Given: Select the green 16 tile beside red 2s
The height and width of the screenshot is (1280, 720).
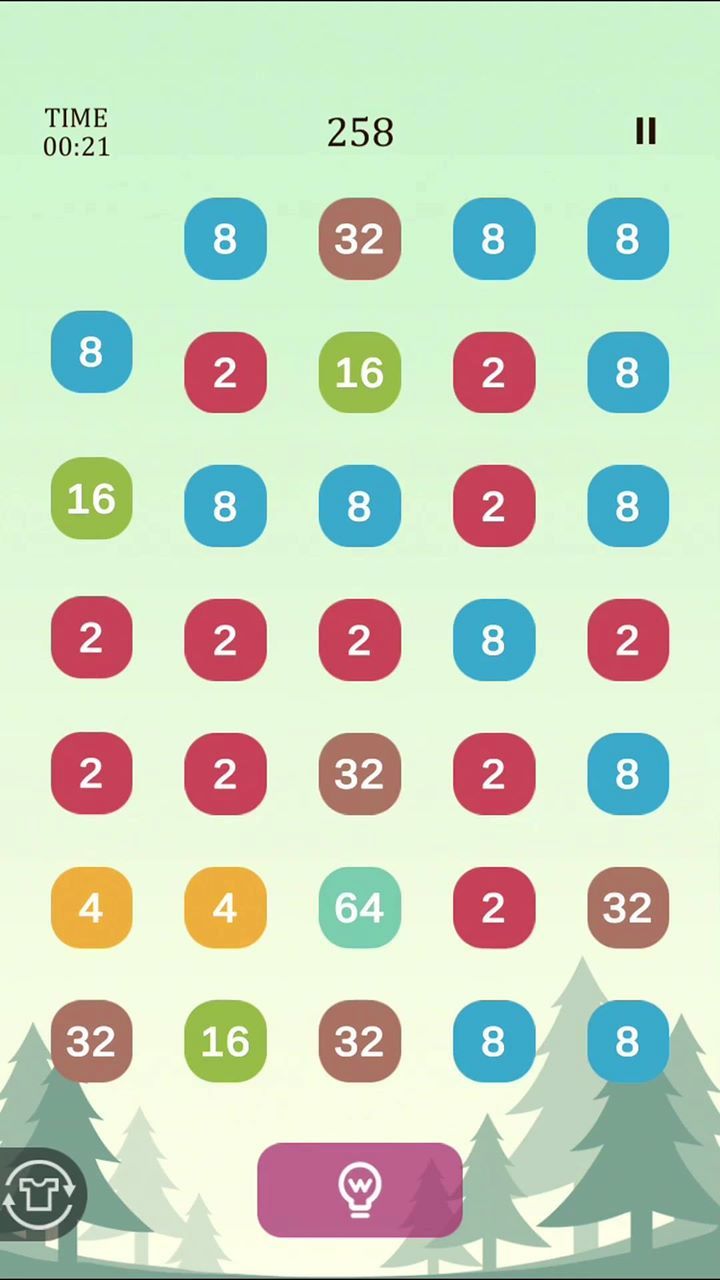Looking at the screenshot, I should click(360, 372).
